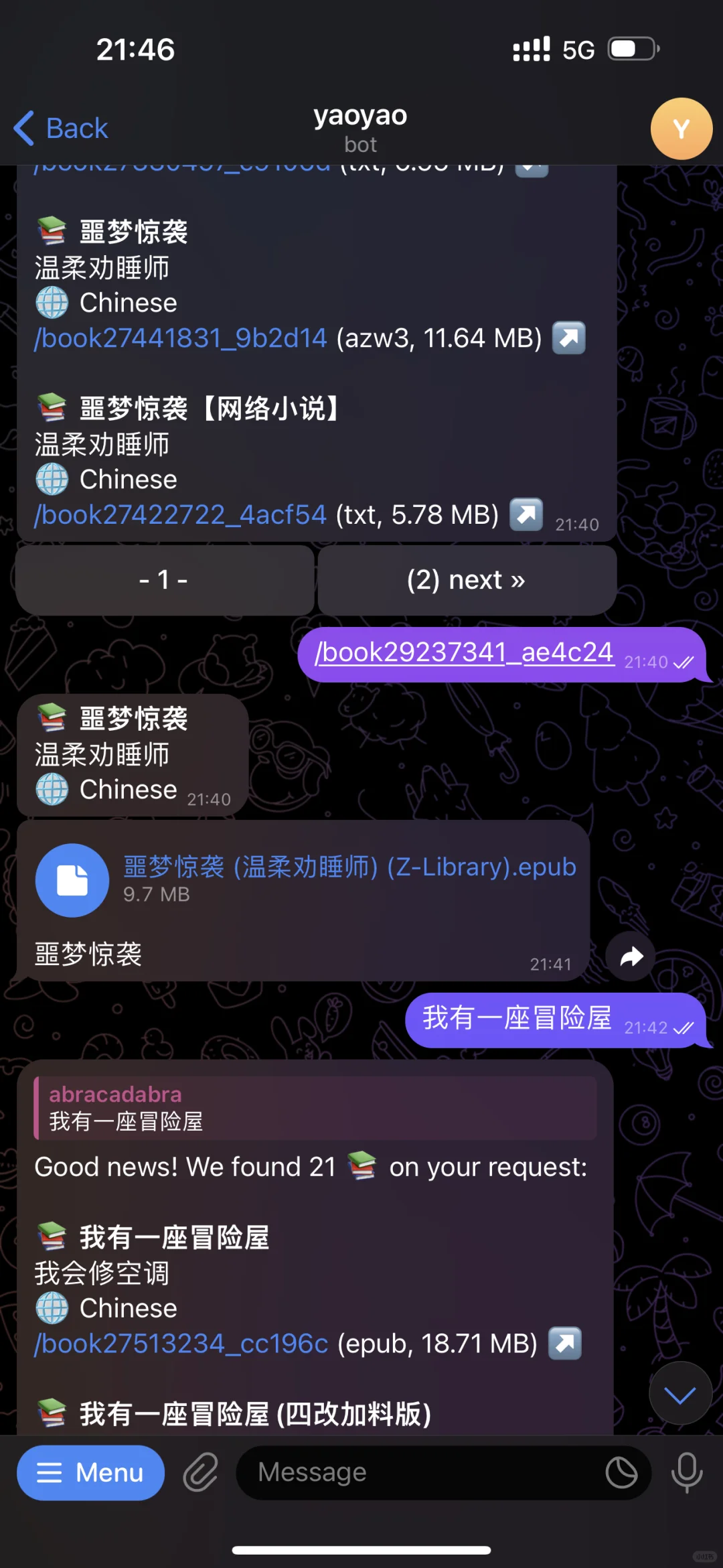Go back to the chat list
The height and width of the screenshot is (1568, 723).
(x=62, y=128)
